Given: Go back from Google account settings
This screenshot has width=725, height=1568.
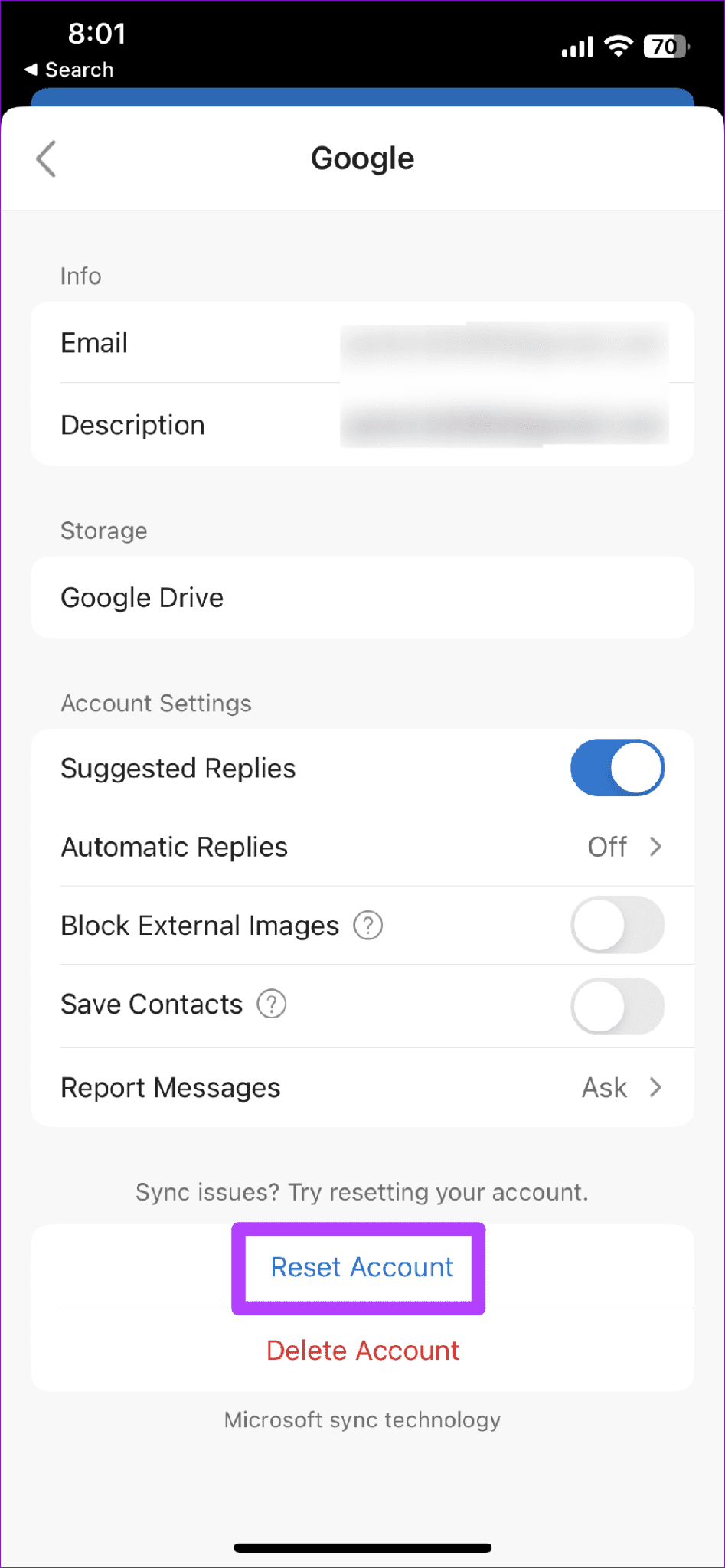Looking at the screenshot, I should coord(47,158).
